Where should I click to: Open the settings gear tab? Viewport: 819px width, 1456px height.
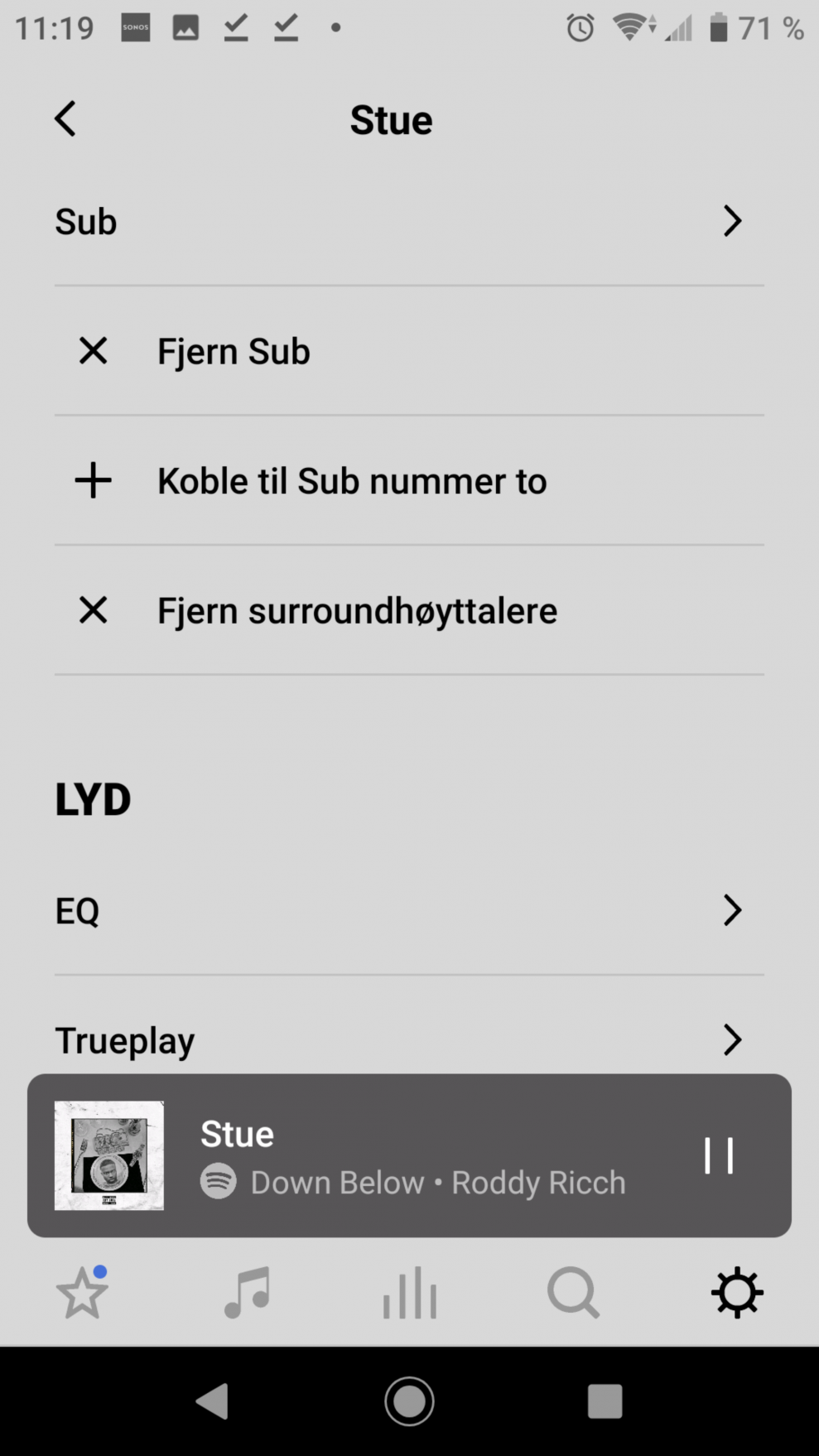[x=737, y=1293]
